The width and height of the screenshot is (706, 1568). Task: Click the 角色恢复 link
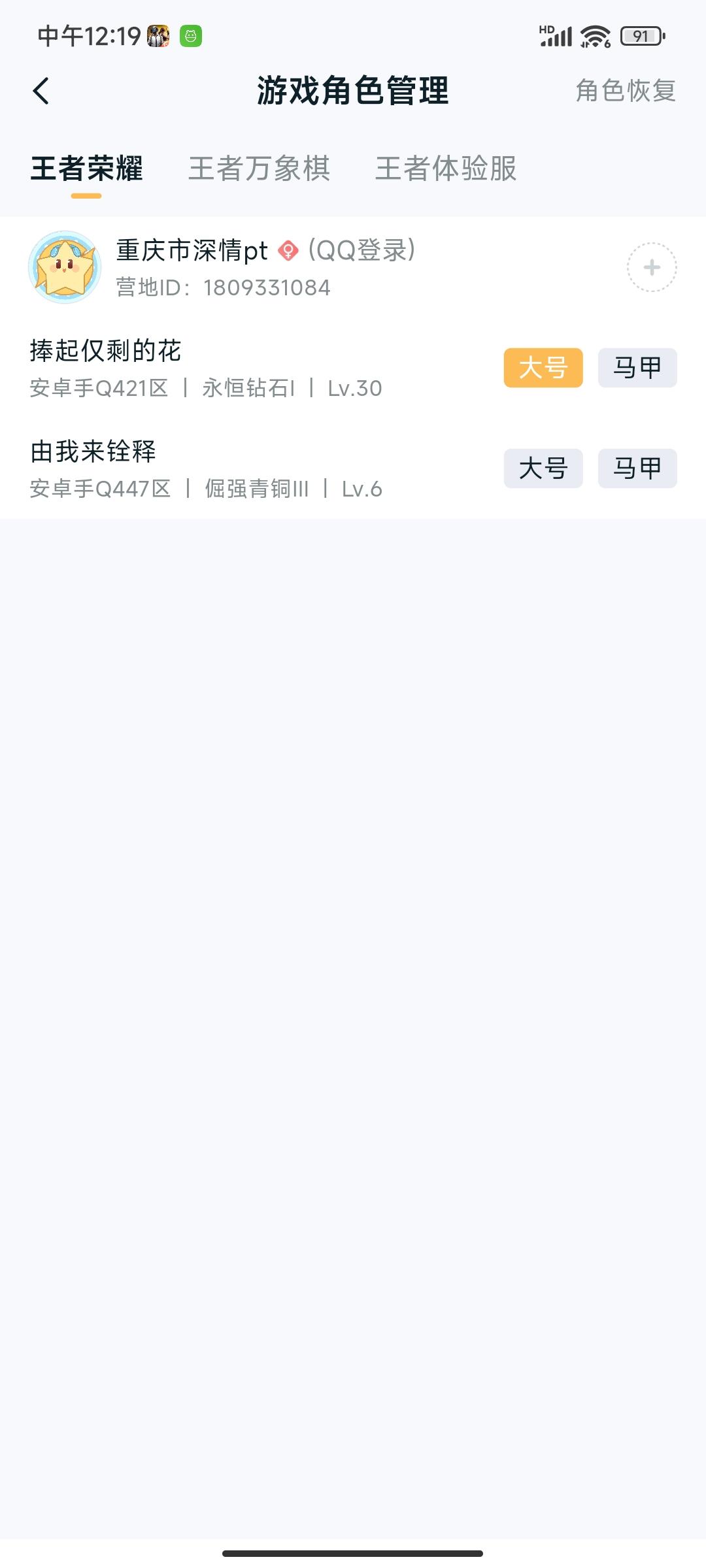click(x=626, y=91)
